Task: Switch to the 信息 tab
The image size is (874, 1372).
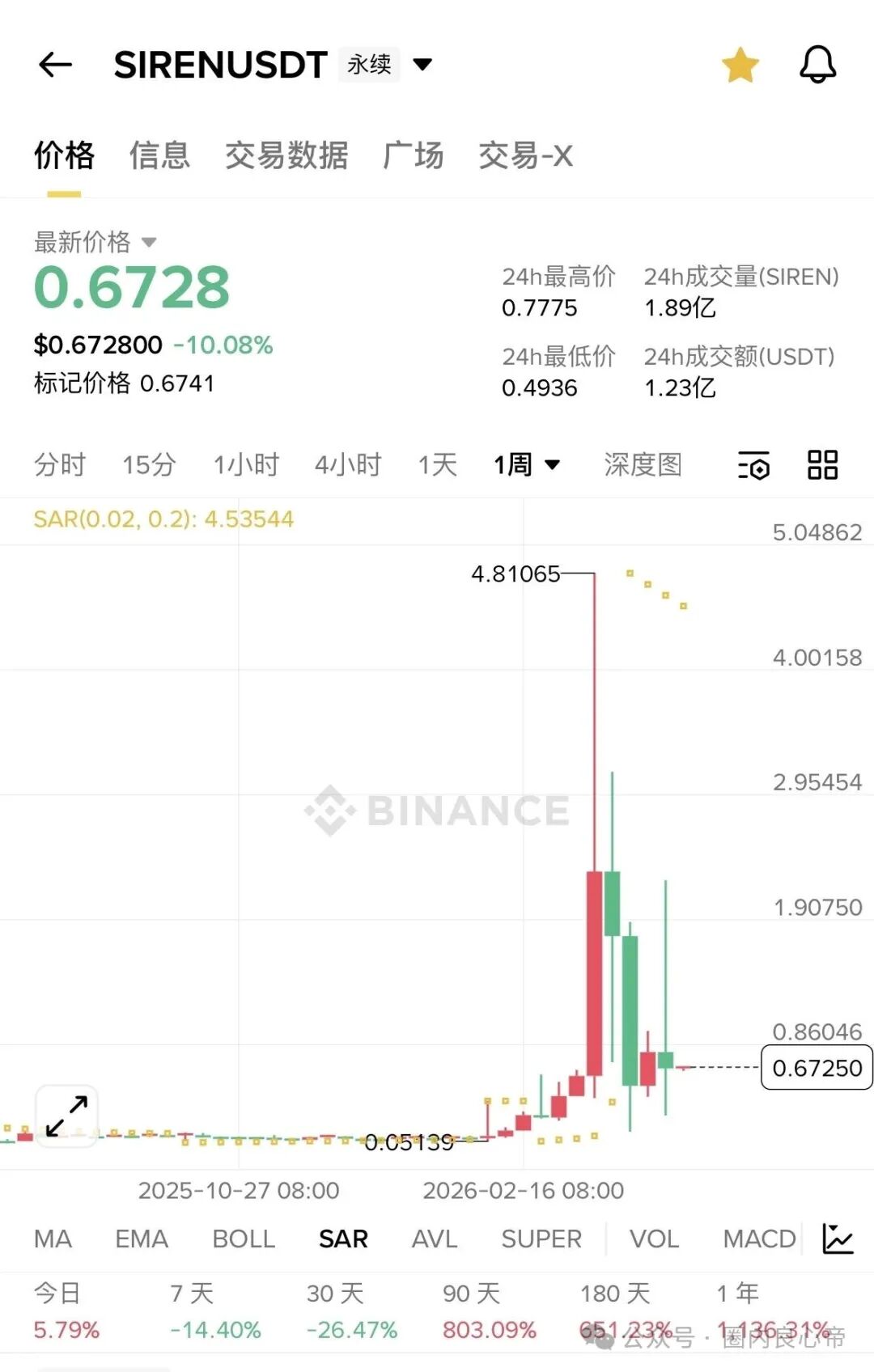Action: (159, 155)
